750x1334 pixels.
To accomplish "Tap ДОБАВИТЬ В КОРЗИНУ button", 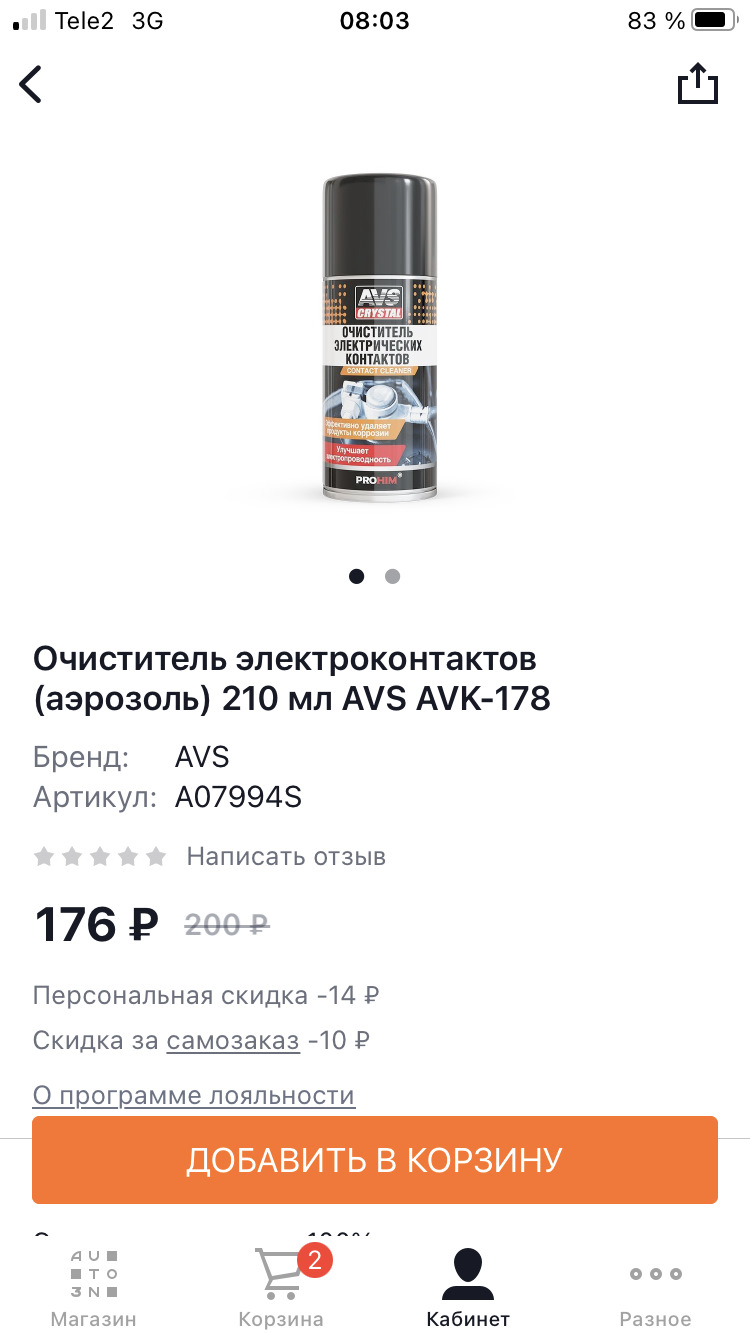I will click(x=375, y=1159).
